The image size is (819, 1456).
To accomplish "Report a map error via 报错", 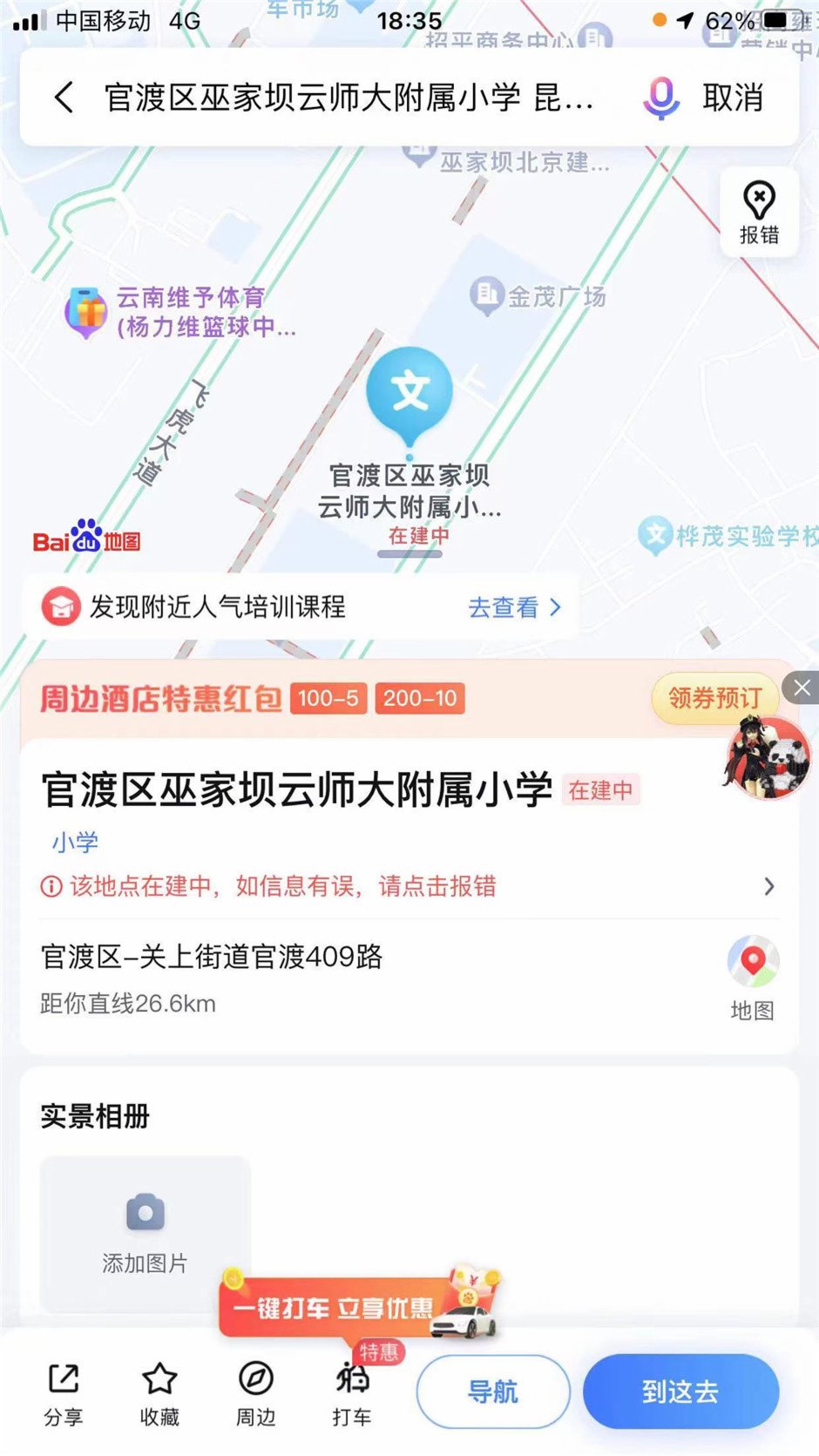I will point(759,213).
